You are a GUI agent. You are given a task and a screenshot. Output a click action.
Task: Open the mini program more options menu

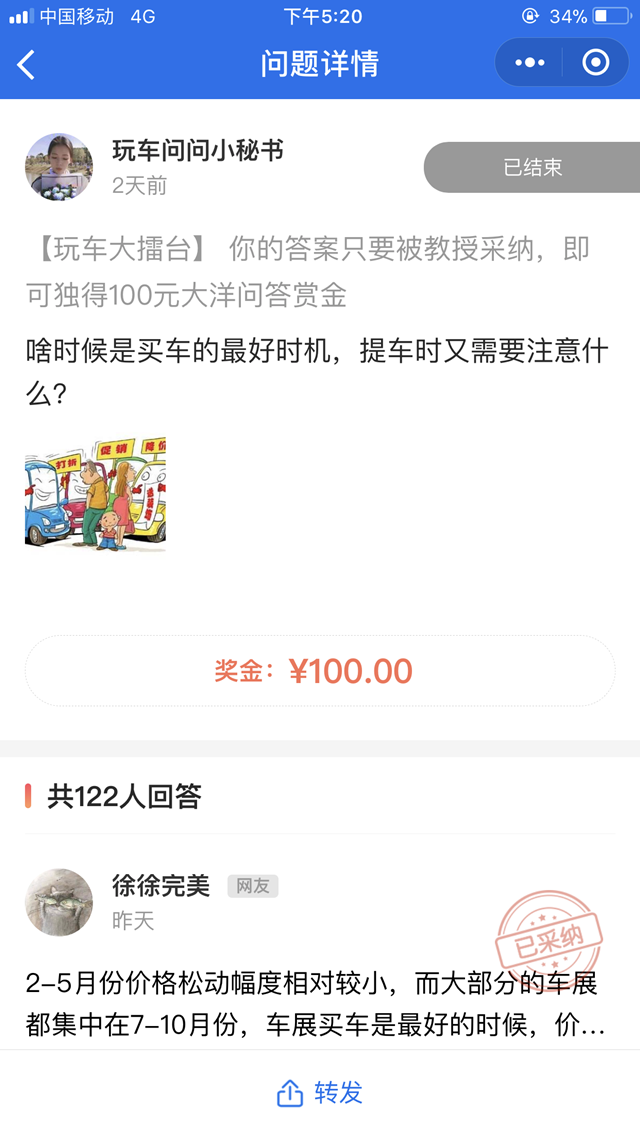coord(529,63)
